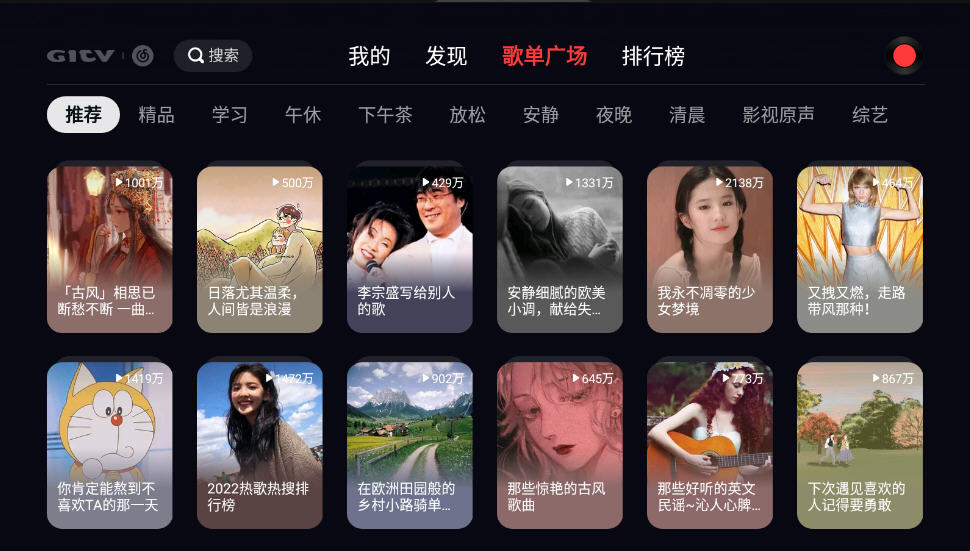Switch to the 我的 tab
The height and width of the screenshot is (551, 970).
369,56
